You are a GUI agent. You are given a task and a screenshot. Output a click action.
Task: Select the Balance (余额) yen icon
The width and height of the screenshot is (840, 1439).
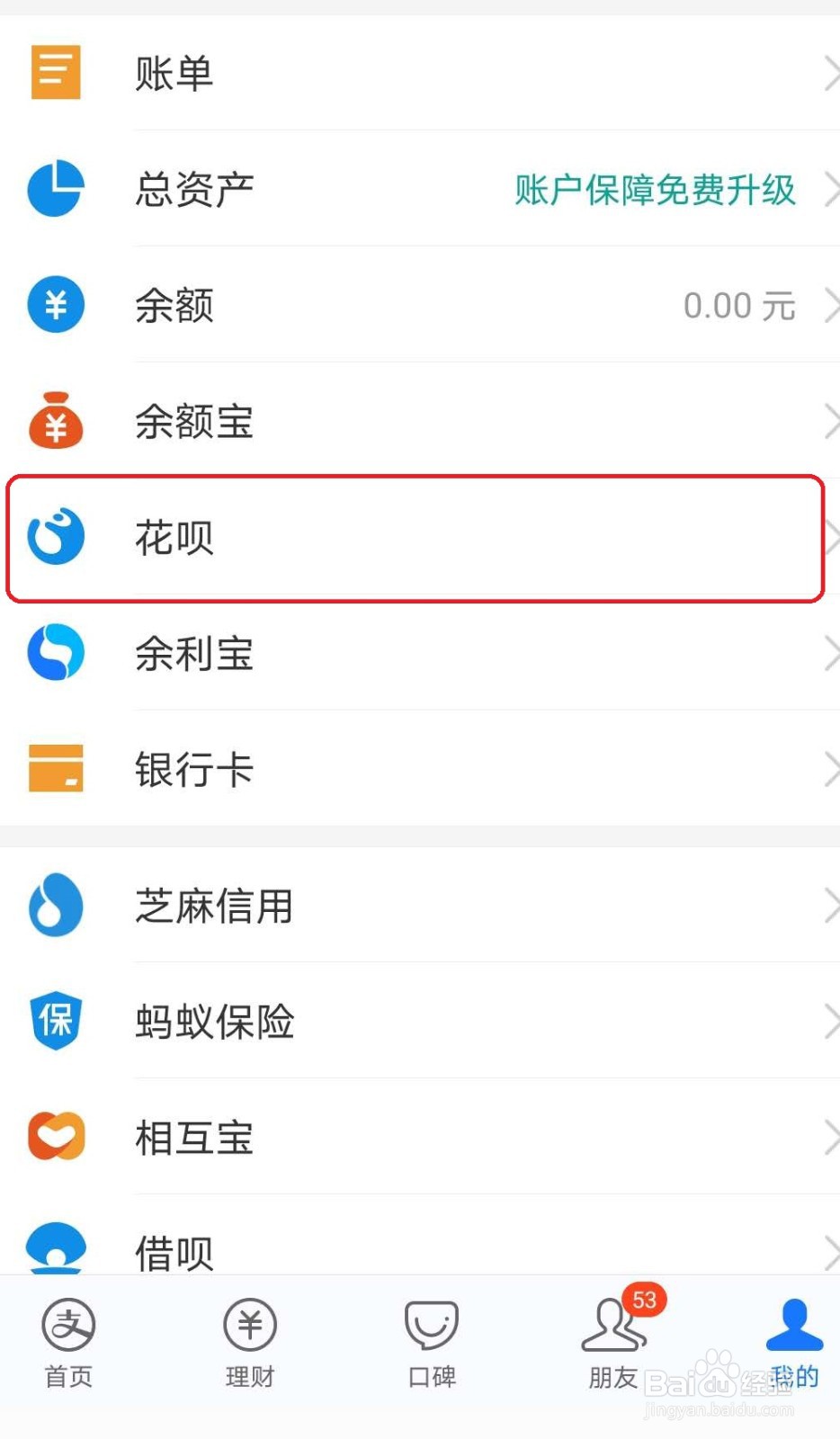coord(56,305)
